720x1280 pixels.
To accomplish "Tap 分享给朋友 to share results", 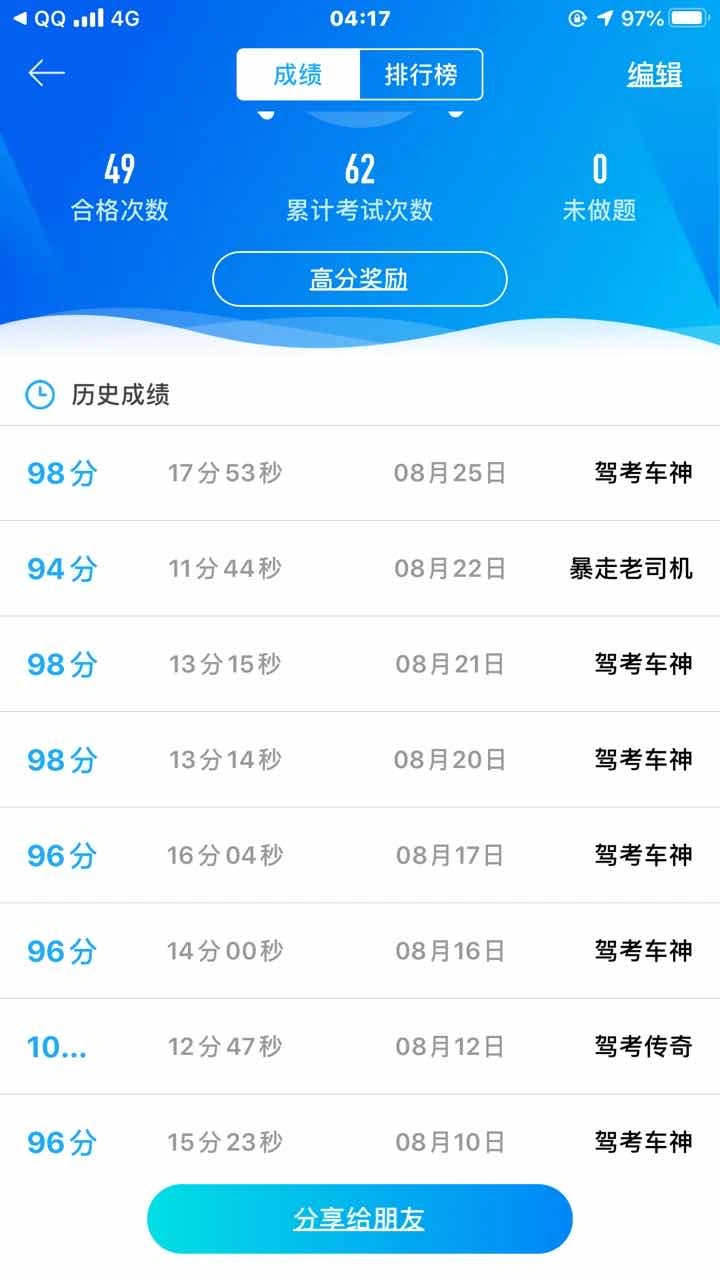I will (360, 1219).
